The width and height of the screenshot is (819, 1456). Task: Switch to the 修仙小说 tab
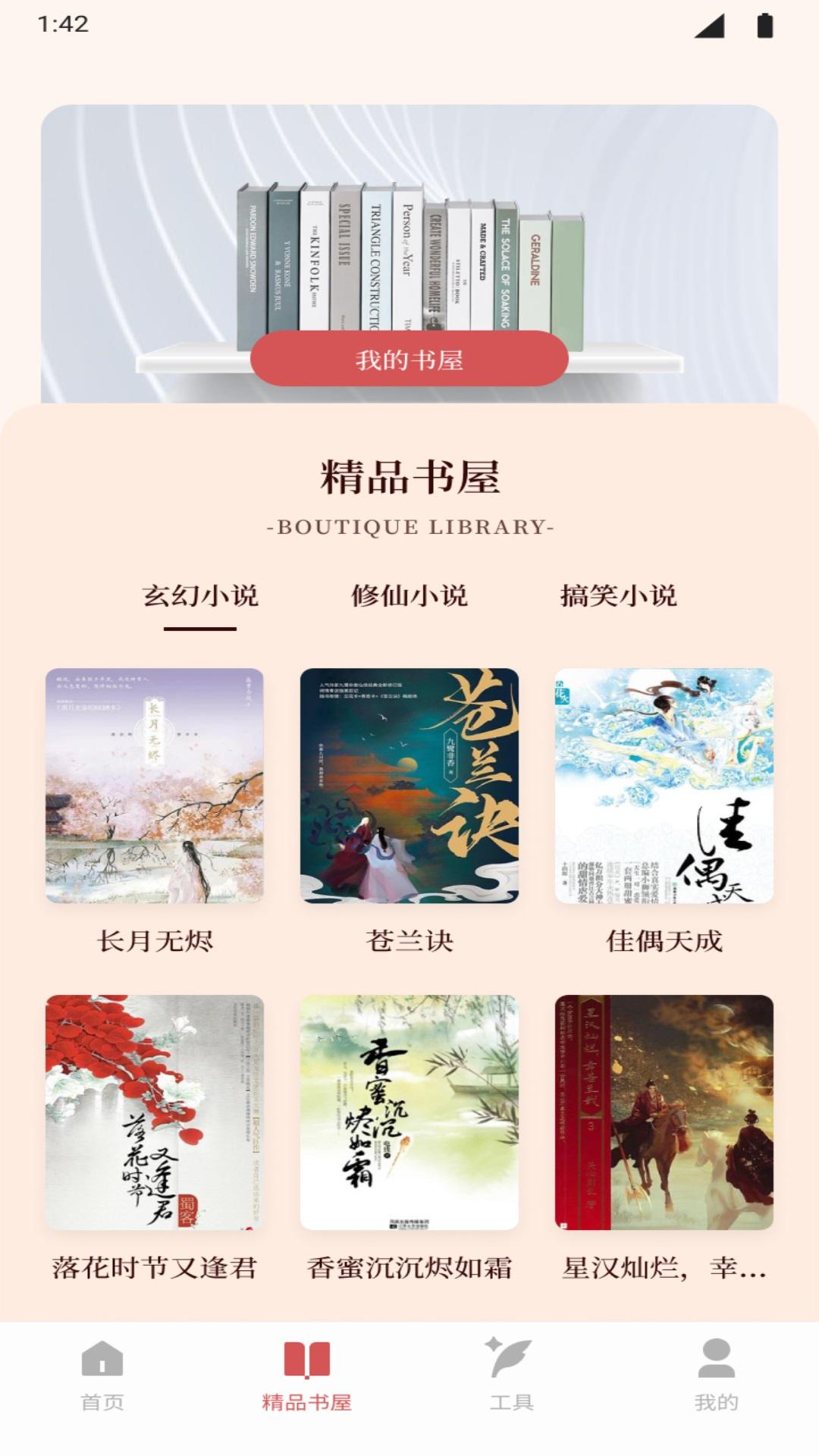pos(409,597)
